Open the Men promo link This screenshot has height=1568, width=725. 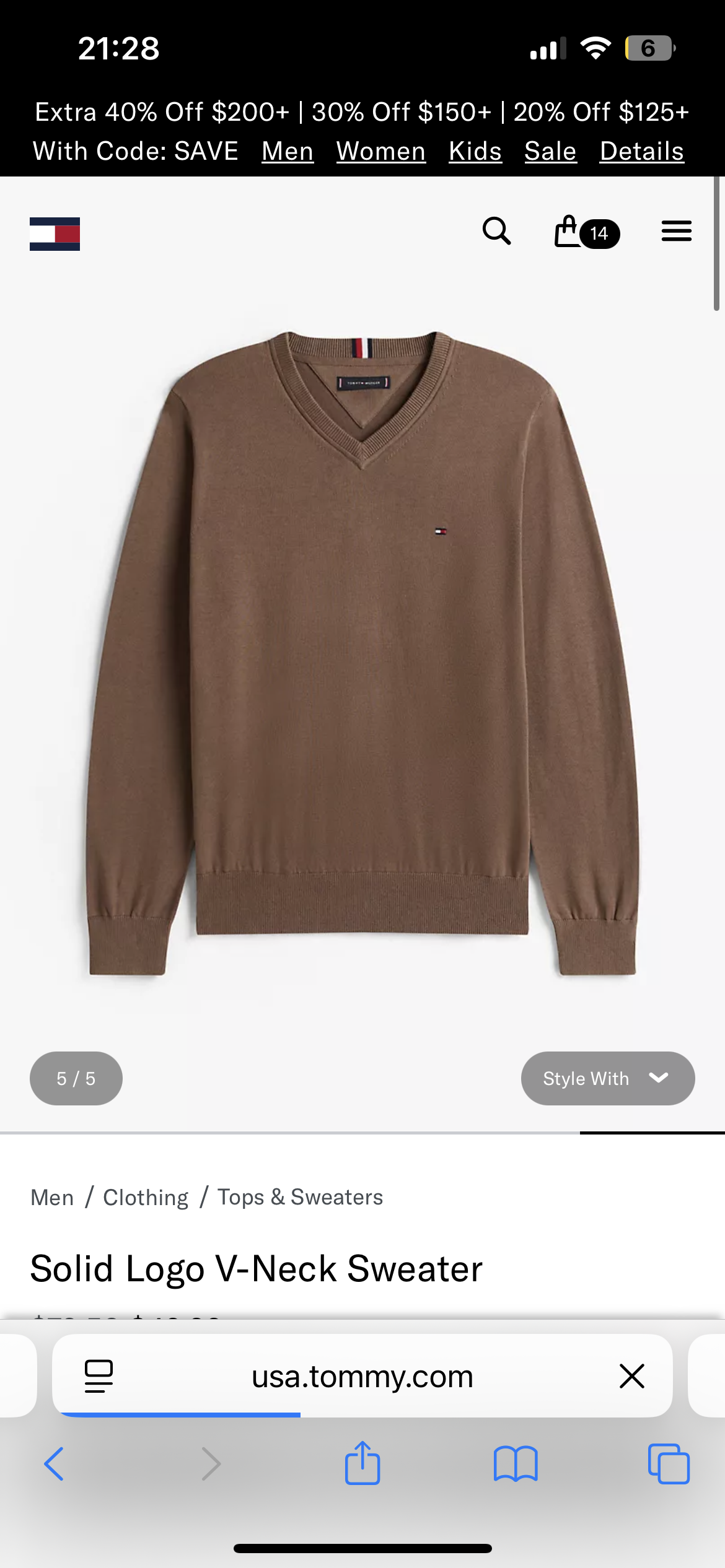click(x=288, y=151)
